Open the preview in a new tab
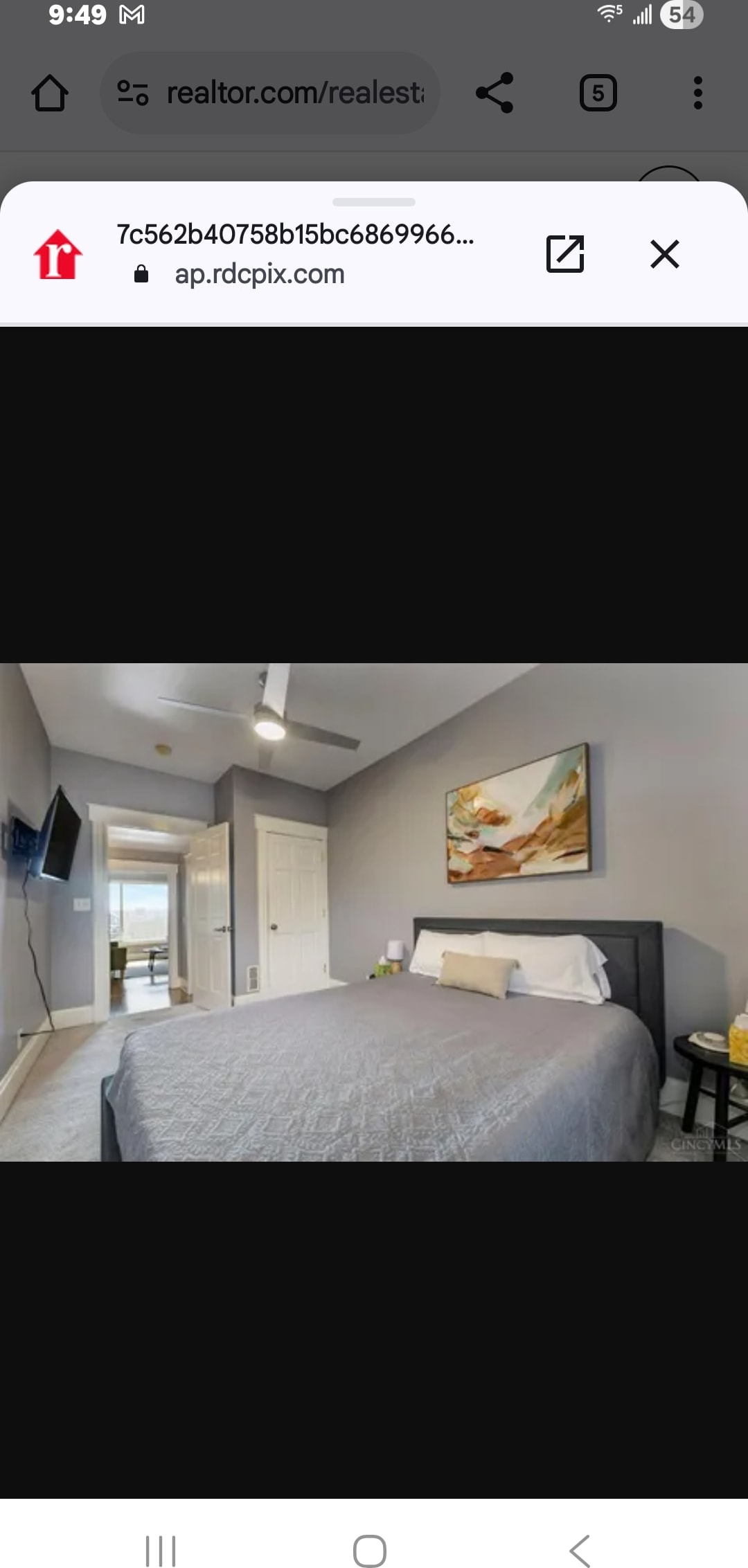The height and width of the screenshot is (1568, 748). point(565,254)
